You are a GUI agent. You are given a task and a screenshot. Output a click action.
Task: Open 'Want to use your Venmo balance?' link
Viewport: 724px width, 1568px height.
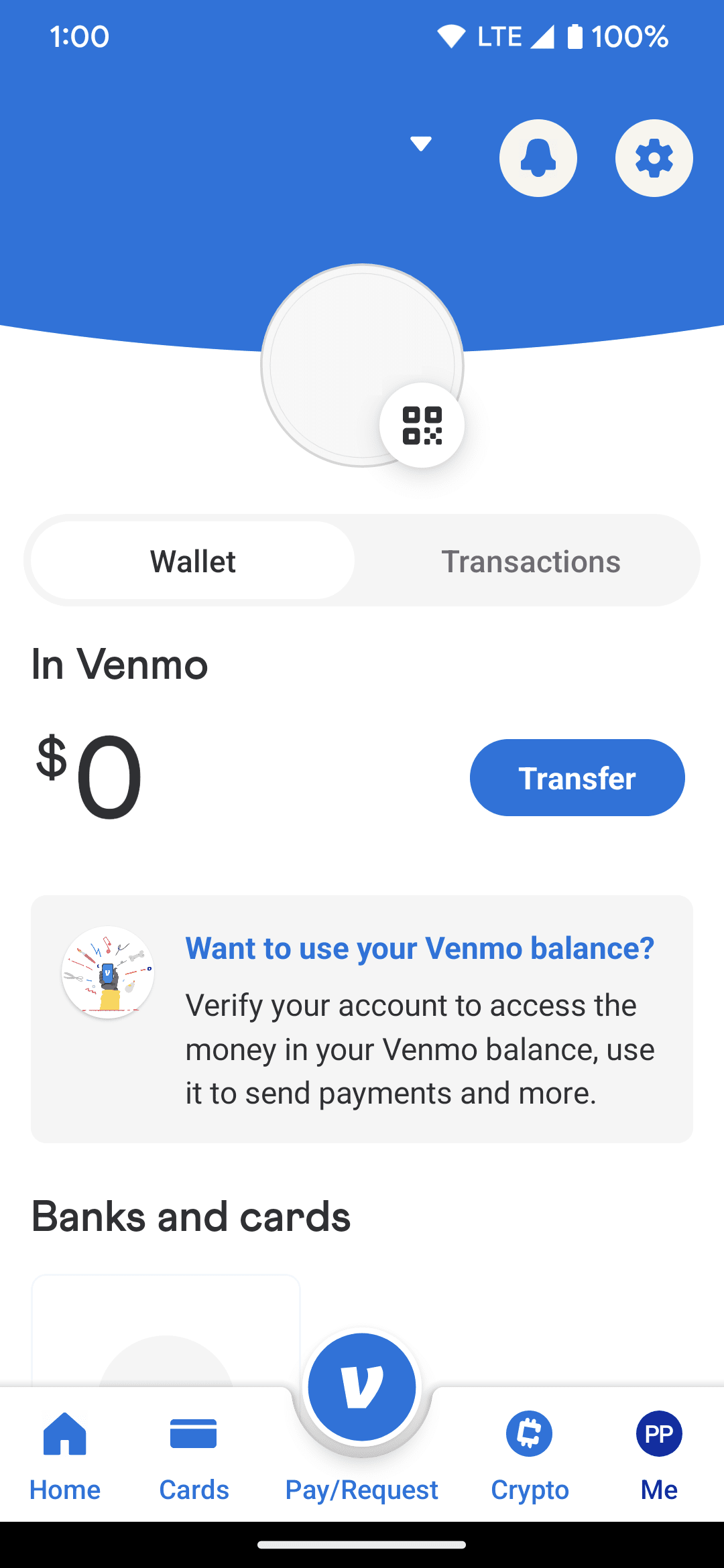pyautogui.click(x=420, y=948)
